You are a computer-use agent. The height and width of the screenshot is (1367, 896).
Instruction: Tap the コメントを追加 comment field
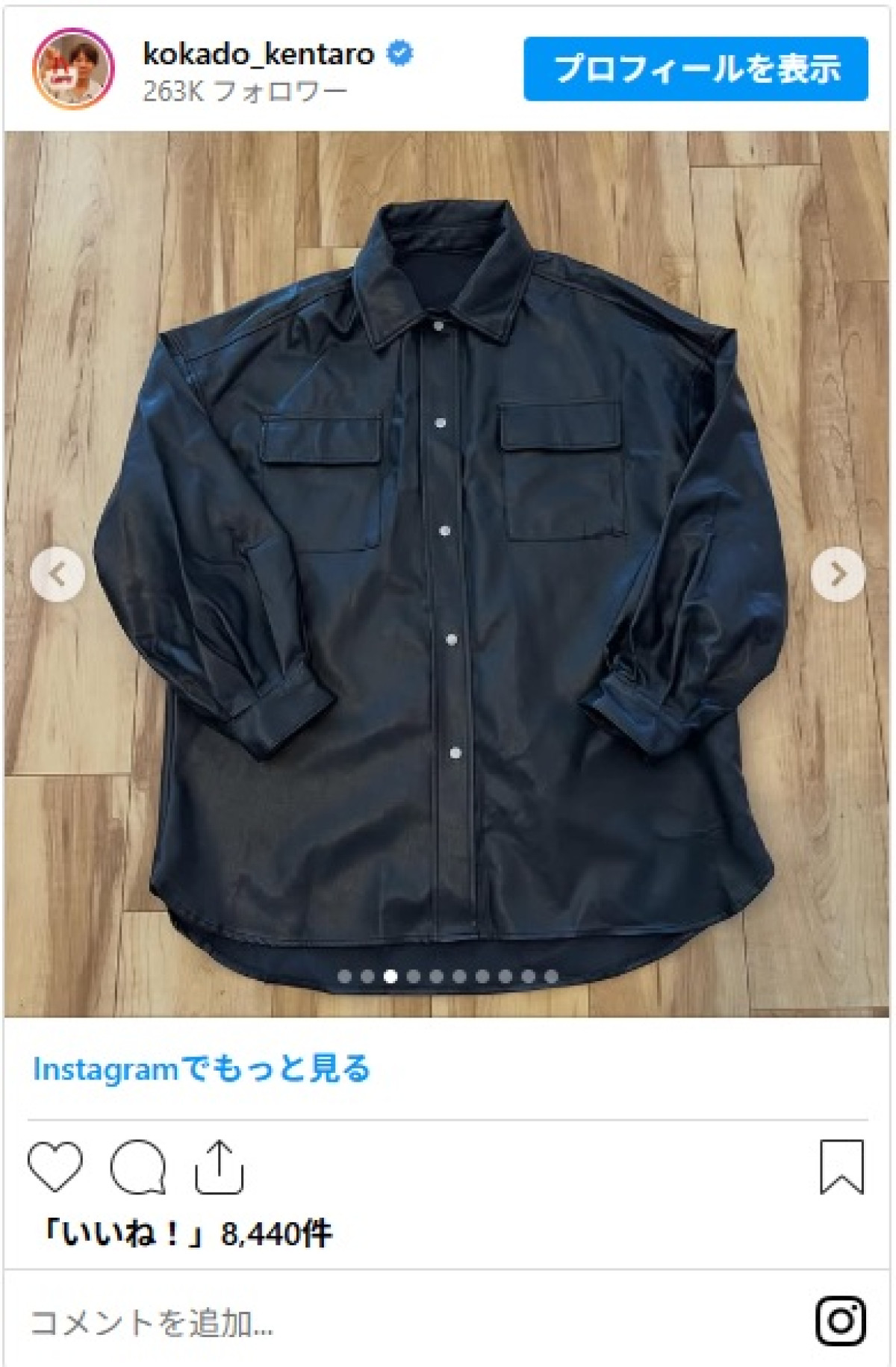tap(152, 1322)
